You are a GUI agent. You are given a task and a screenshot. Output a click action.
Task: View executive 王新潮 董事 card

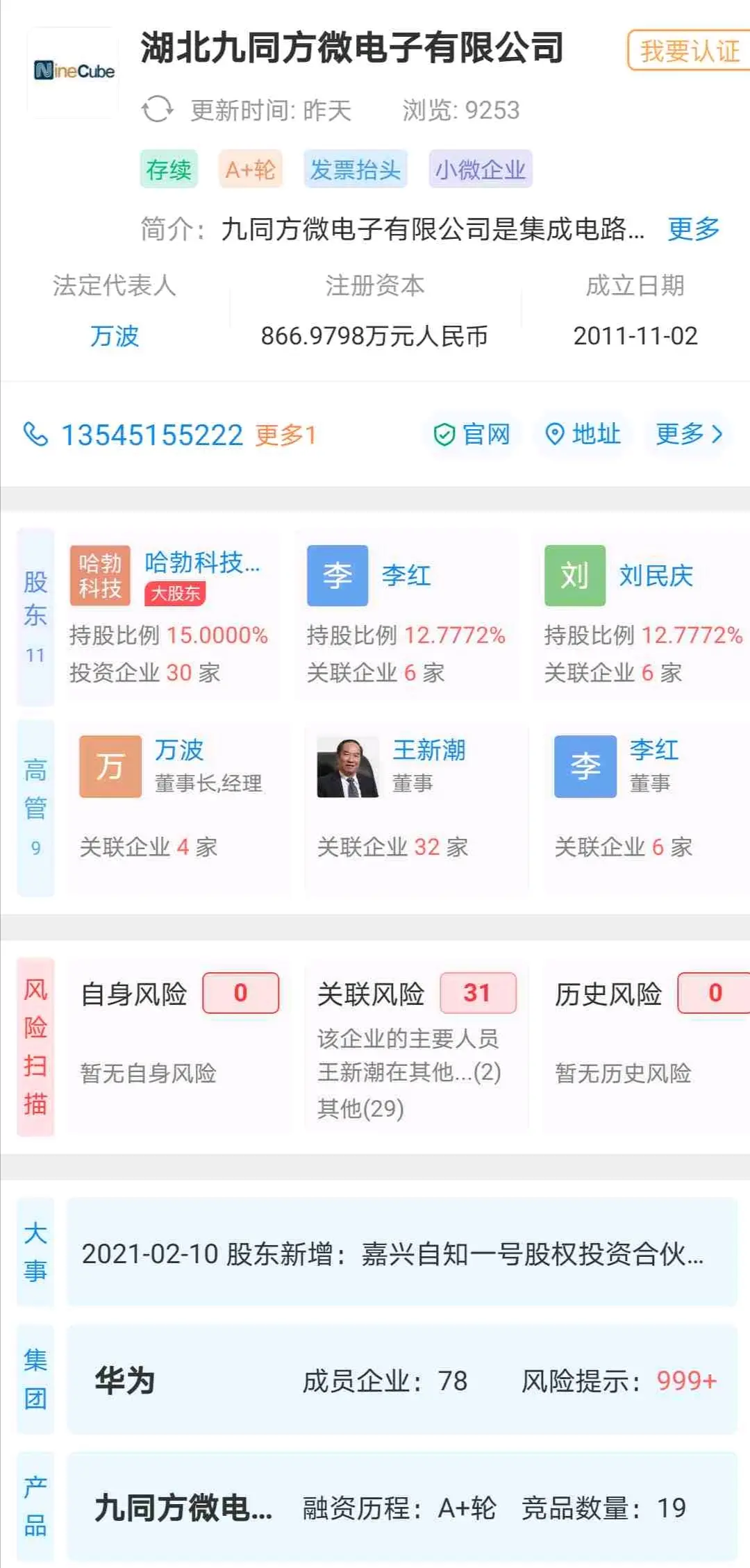(x=415, y=807)
